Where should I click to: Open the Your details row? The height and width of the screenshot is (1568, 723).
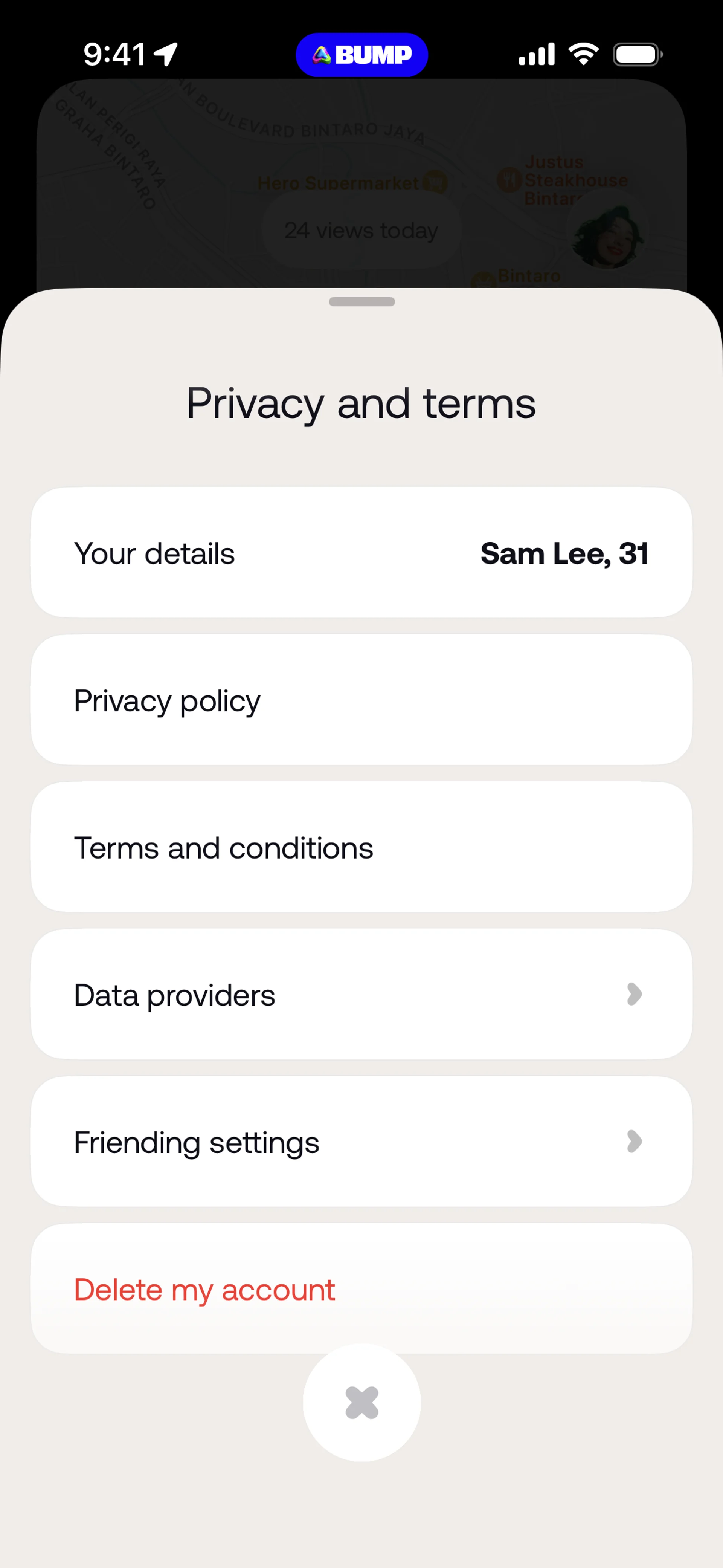[361, 553]
